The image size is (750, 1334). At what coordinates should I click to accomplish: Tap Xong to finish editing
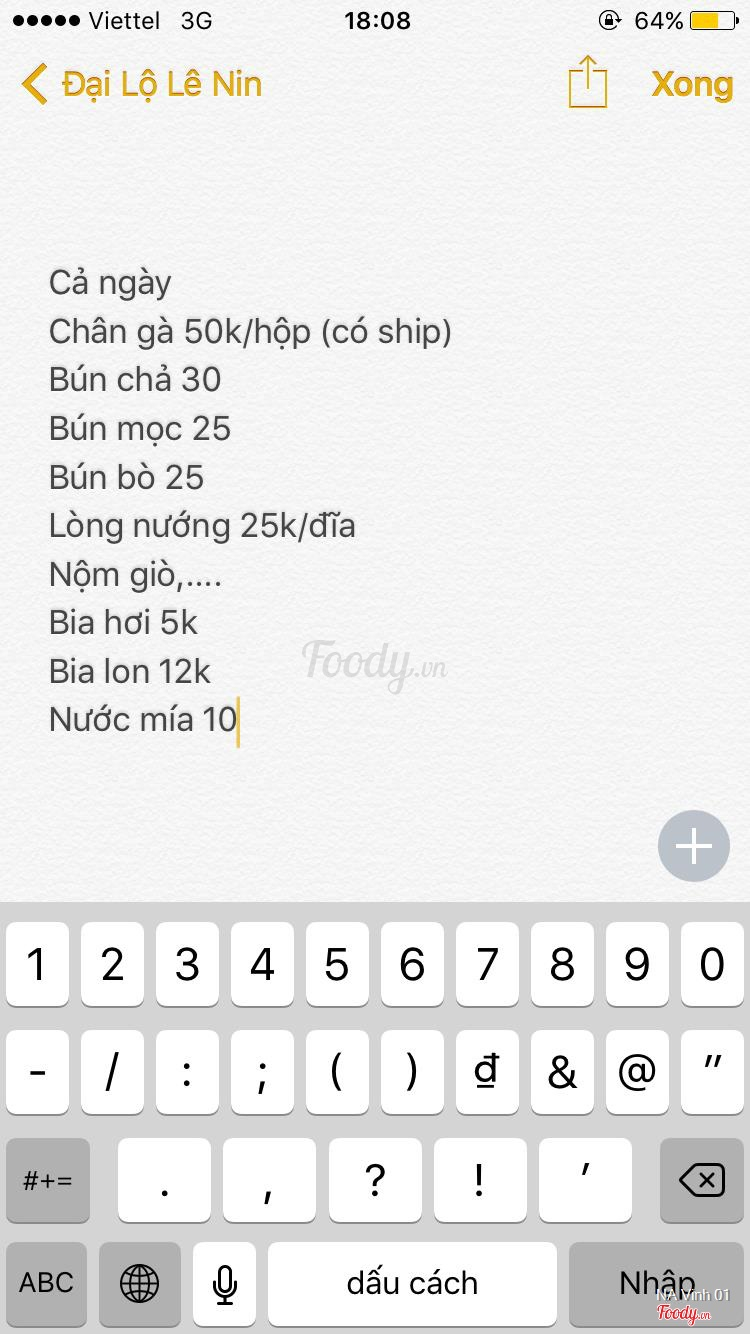pyautogui.click(x=691, y=84)
